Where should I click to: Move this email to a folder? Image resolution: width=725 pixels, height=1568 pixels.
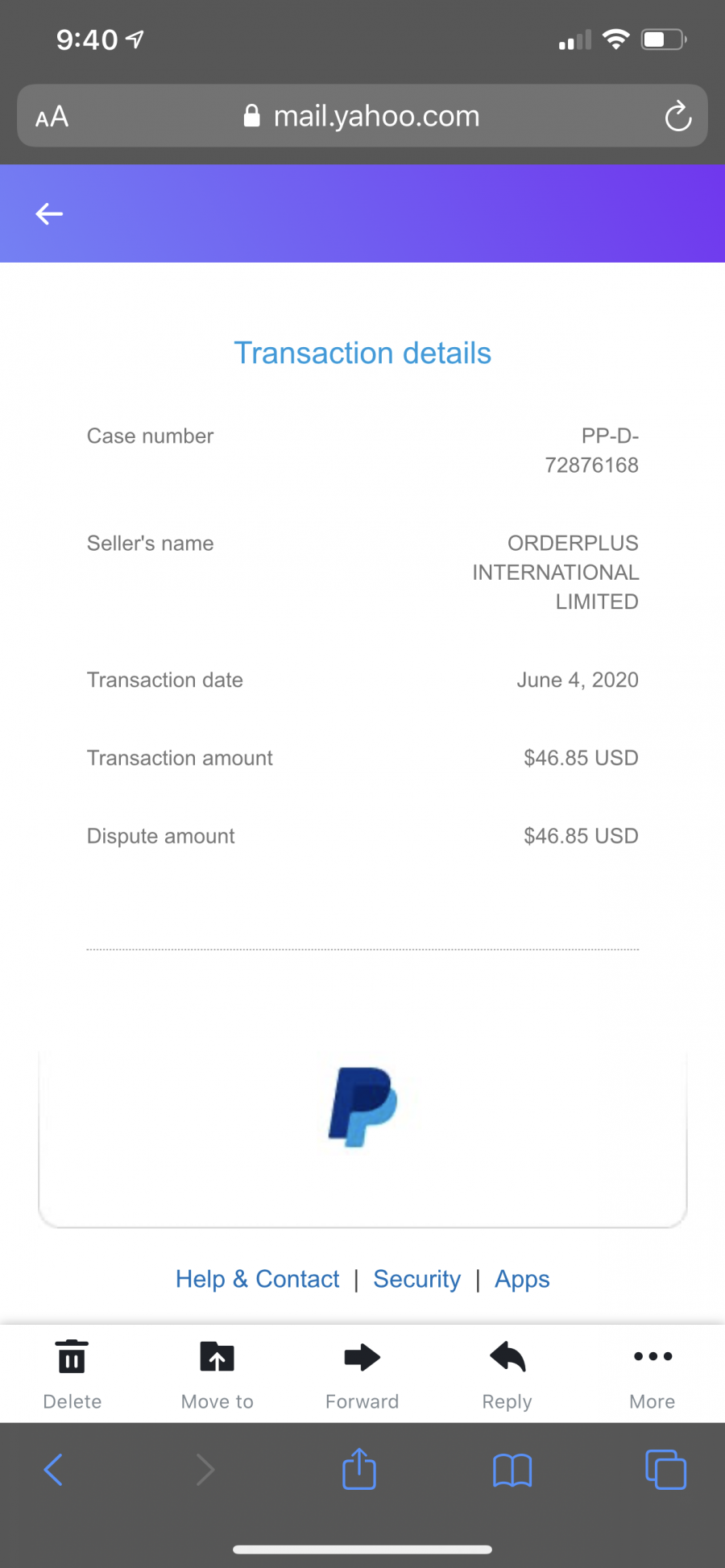click(217, 1375)
